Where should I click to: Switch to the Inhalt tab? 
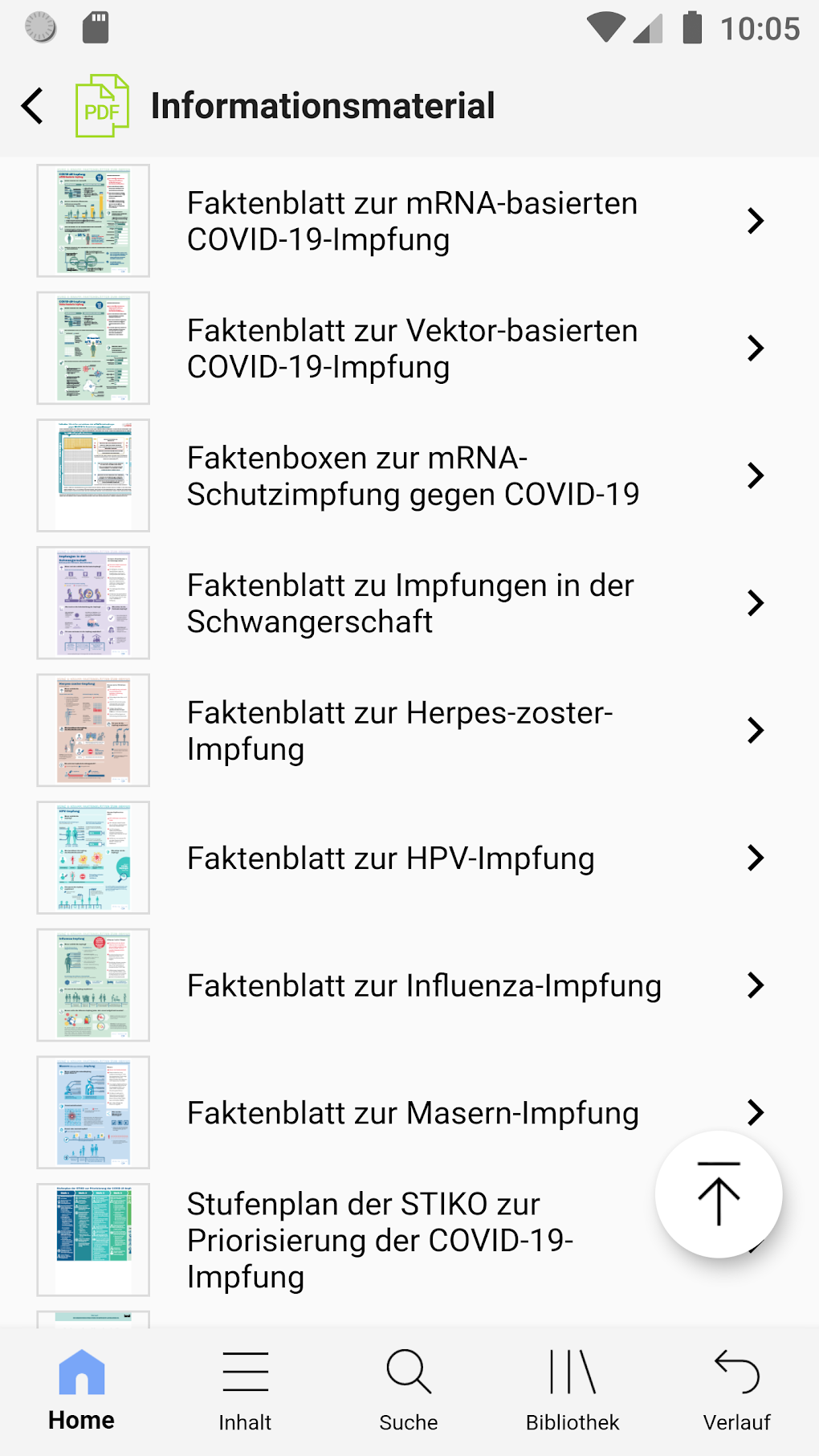245,1389
